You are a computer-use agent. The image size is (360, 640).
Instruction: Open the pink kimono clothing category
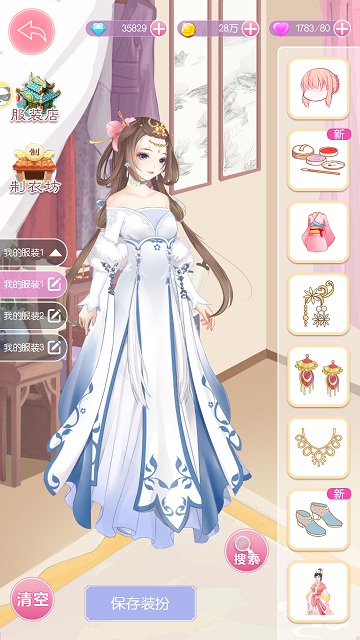(318, 232)
